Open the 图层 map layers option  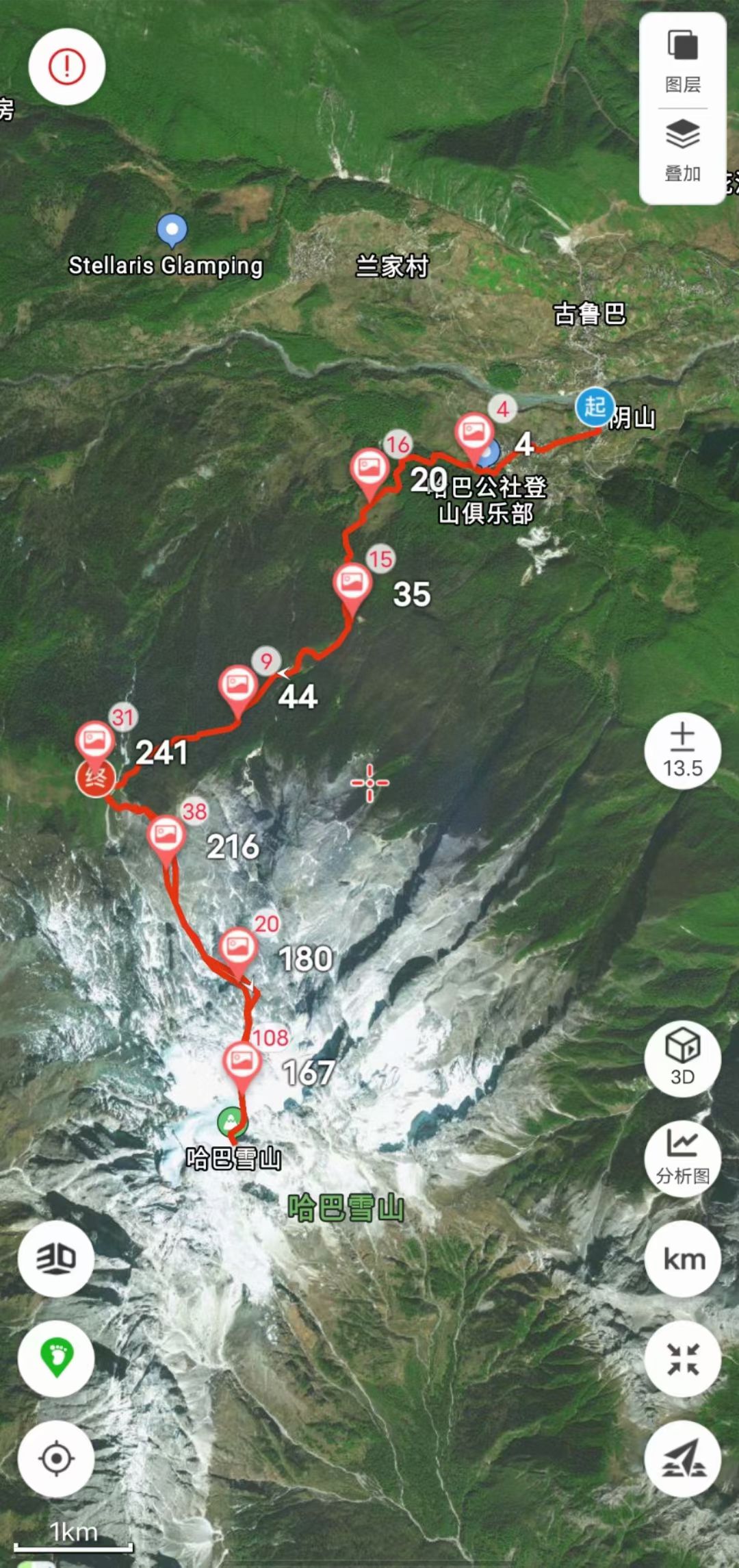click(682, 60)
